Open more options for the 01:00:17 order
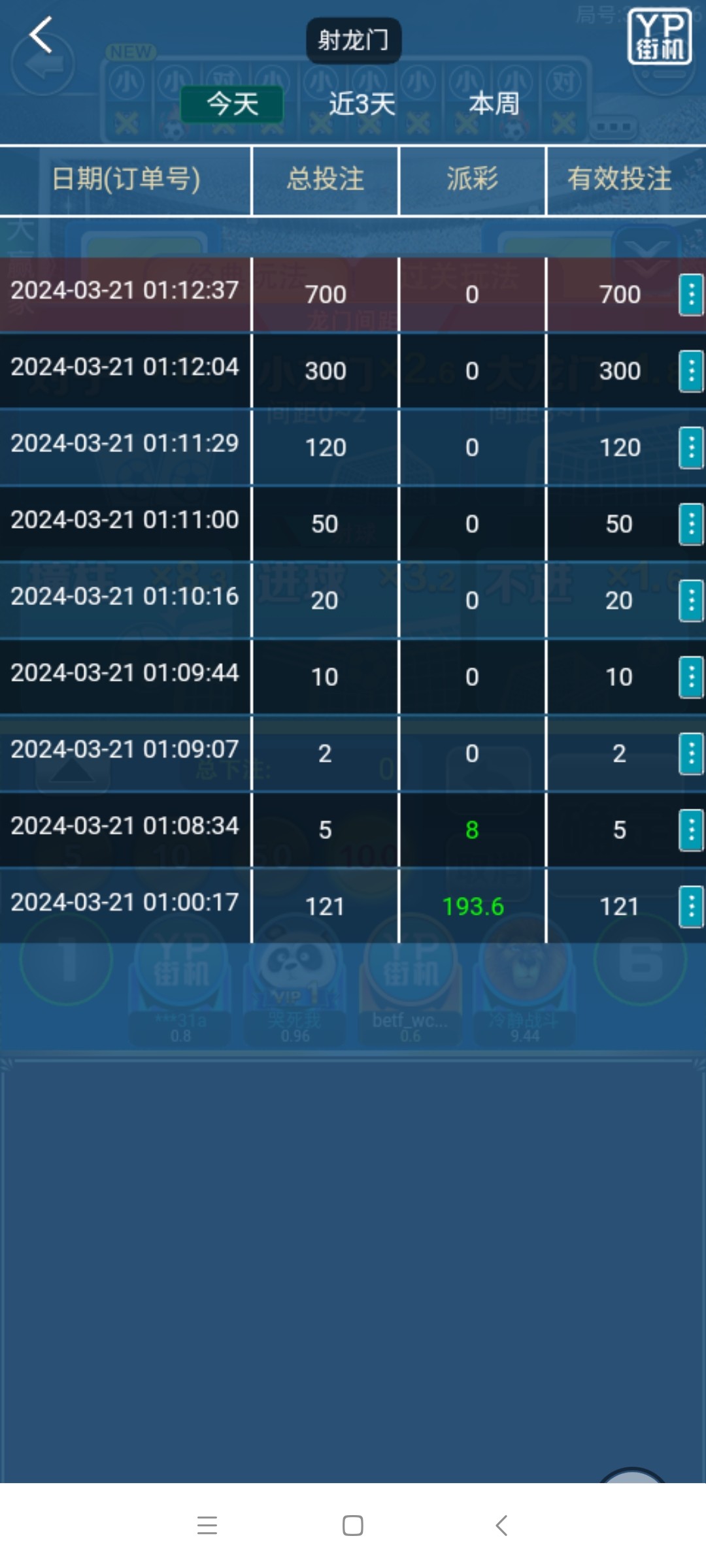The height and width of the screenshot is (1568, 706). 690,906
